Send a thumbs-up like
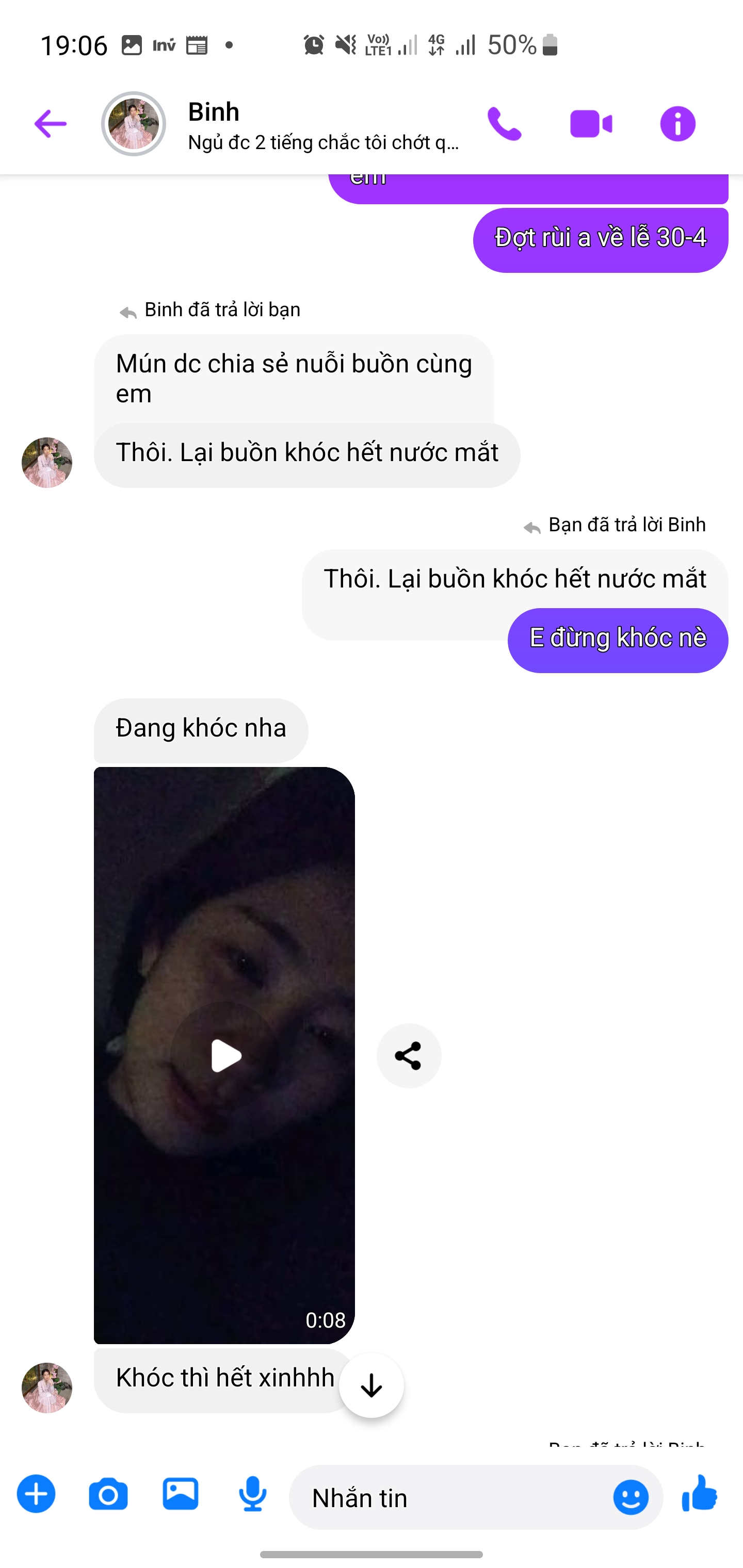This screenshot has width=743, height=1568. [699, 1493]
